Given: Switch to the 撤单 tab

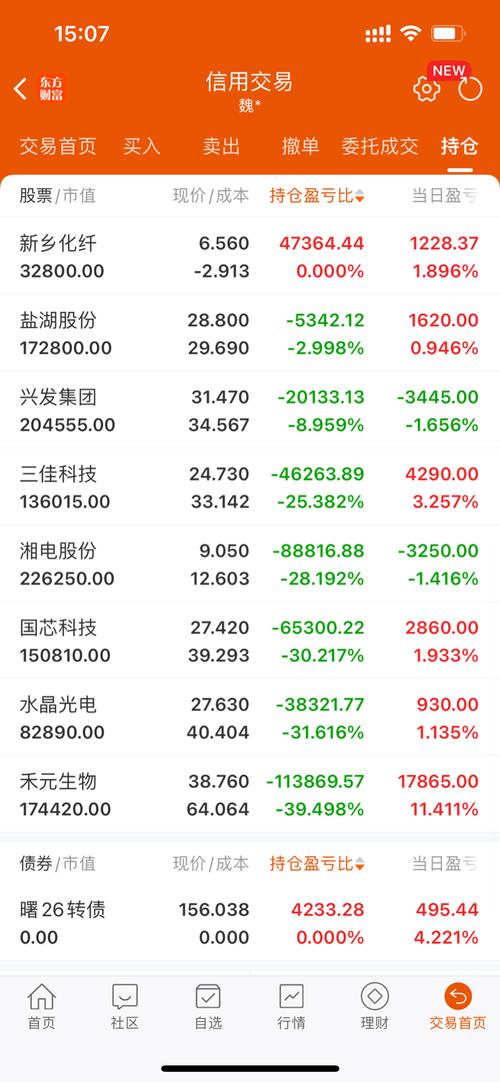Looking at the screenshot, I should (301, 146).
